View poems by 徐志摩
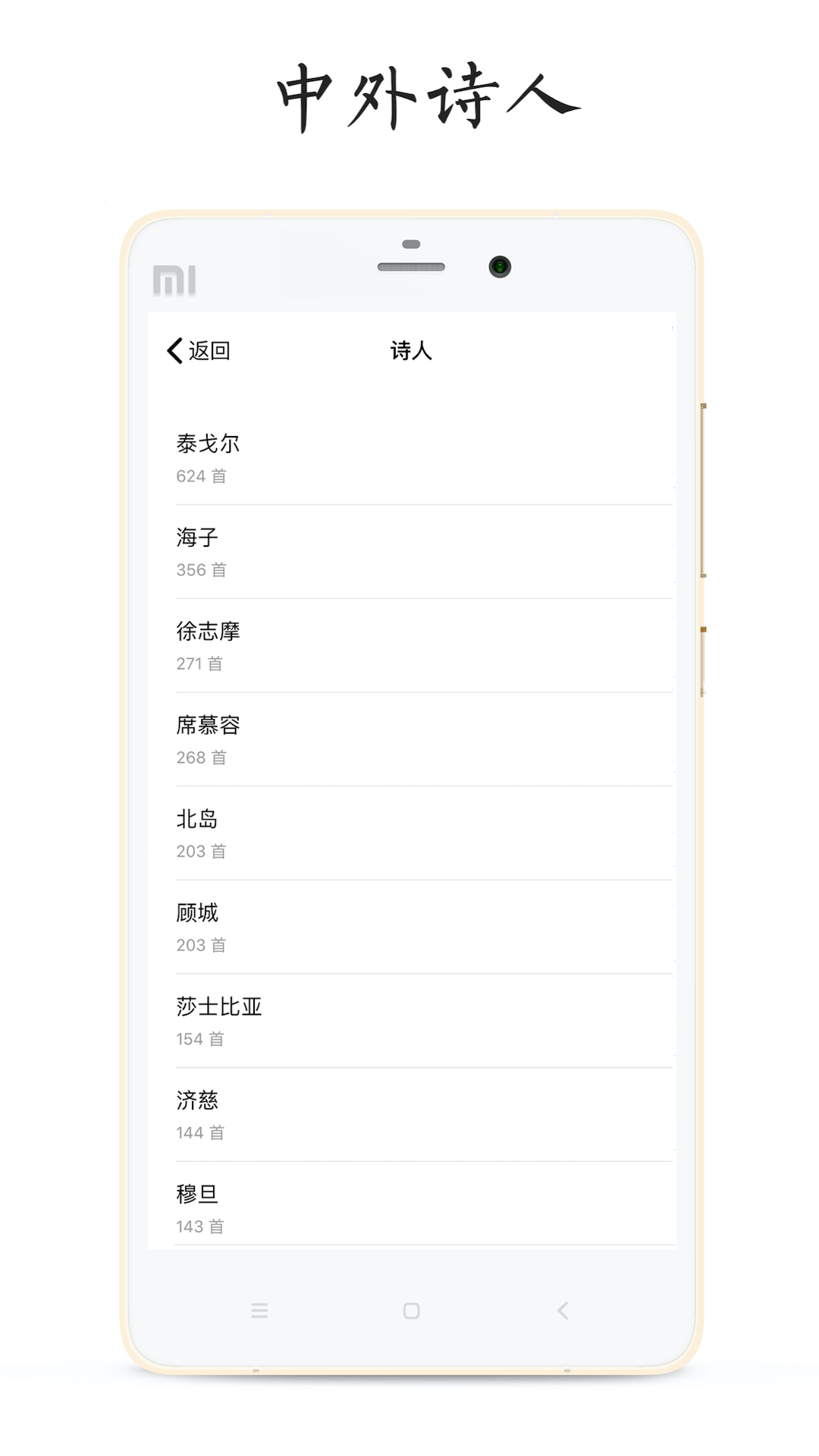 pyautogui.click(x=206, y=632)
